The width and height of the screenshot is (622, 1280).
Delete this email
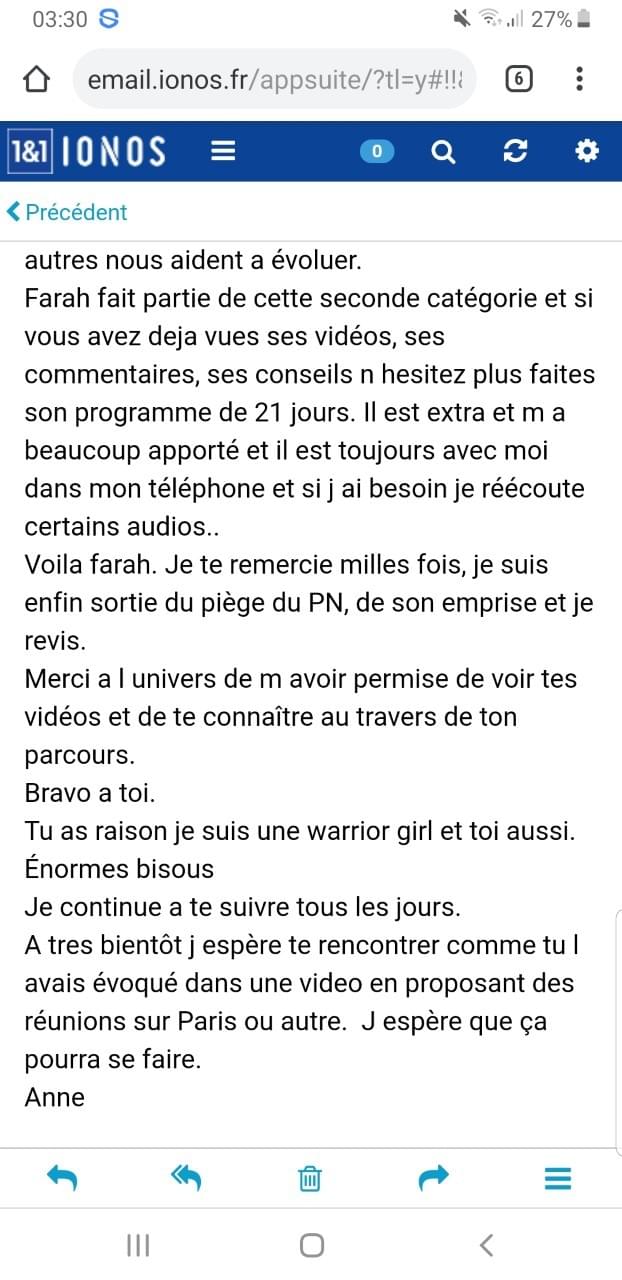pyautogui.click(x=310, y=1179)
